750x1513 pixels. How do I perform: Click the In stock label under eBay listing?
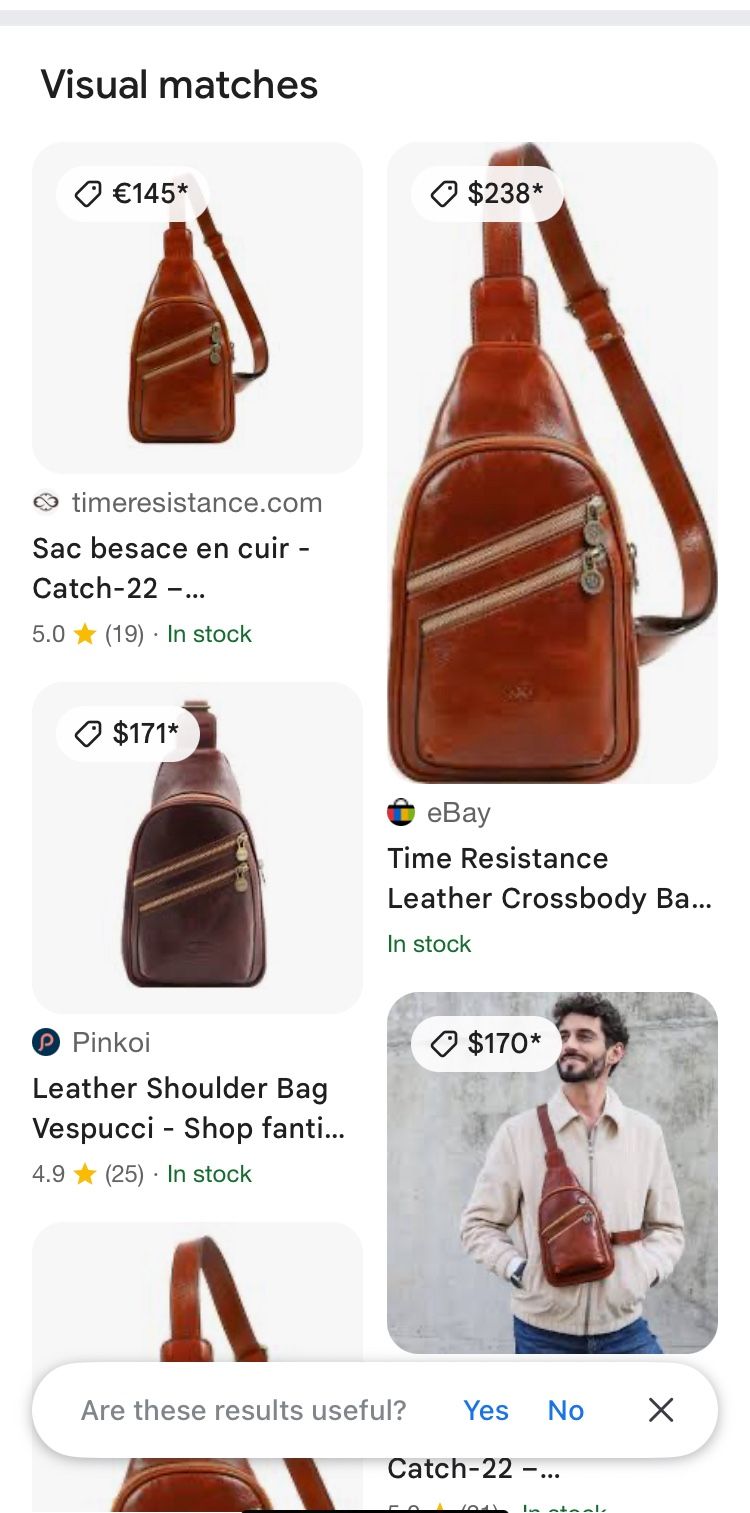(429, 943)
